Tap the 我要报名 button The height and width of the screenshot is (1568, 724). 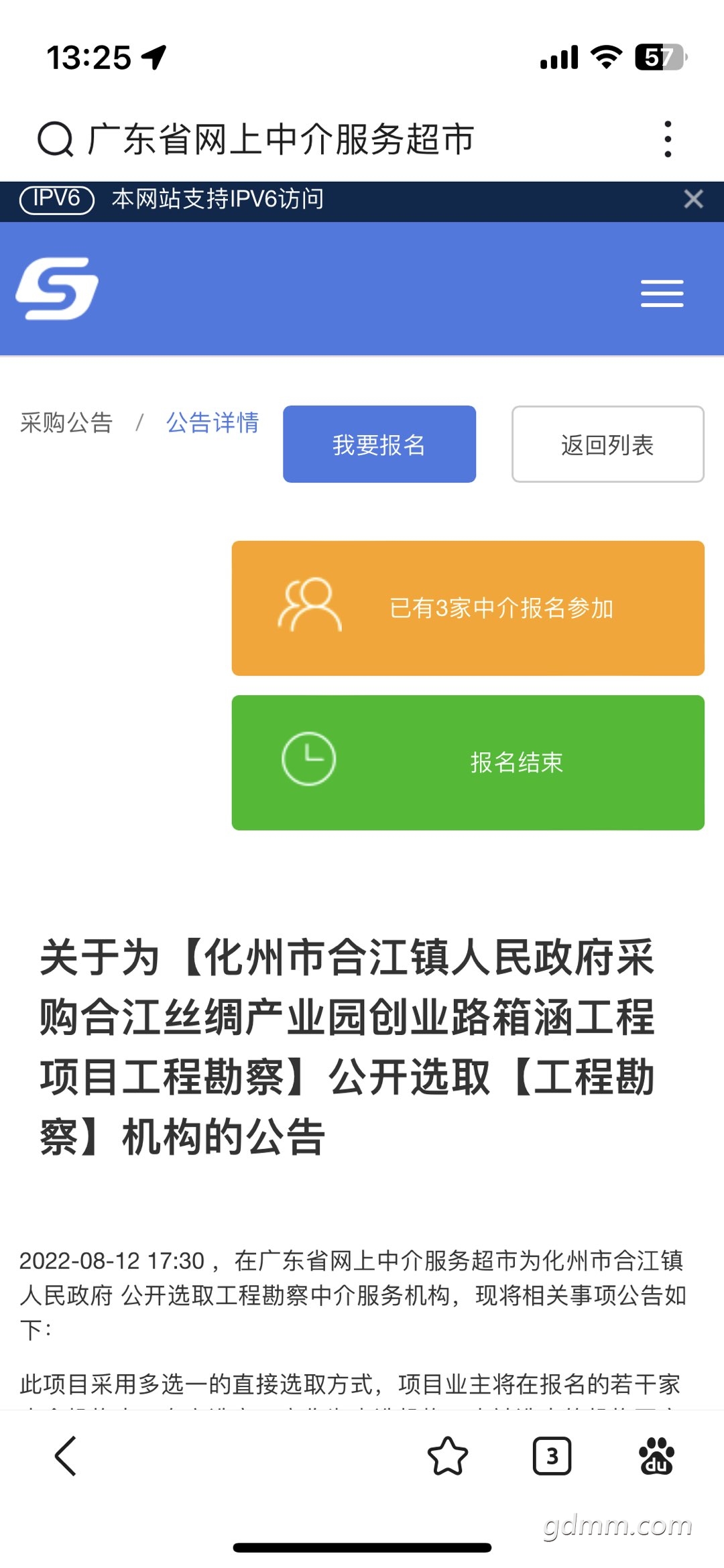point(379,444)
